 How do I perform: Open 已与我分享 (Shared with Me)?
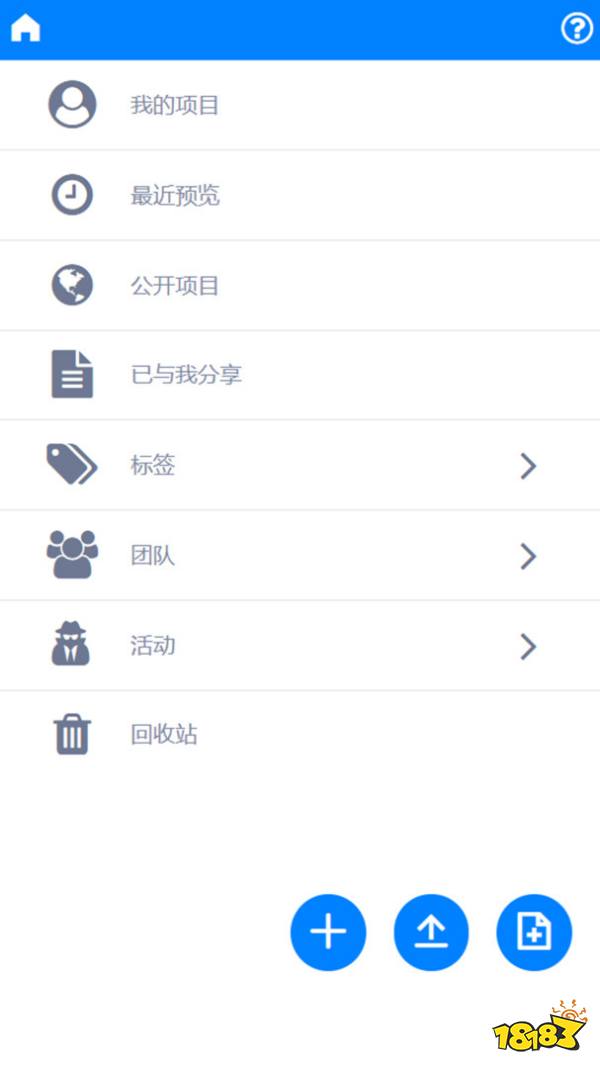pyautogui.click(x=300, y=375)
